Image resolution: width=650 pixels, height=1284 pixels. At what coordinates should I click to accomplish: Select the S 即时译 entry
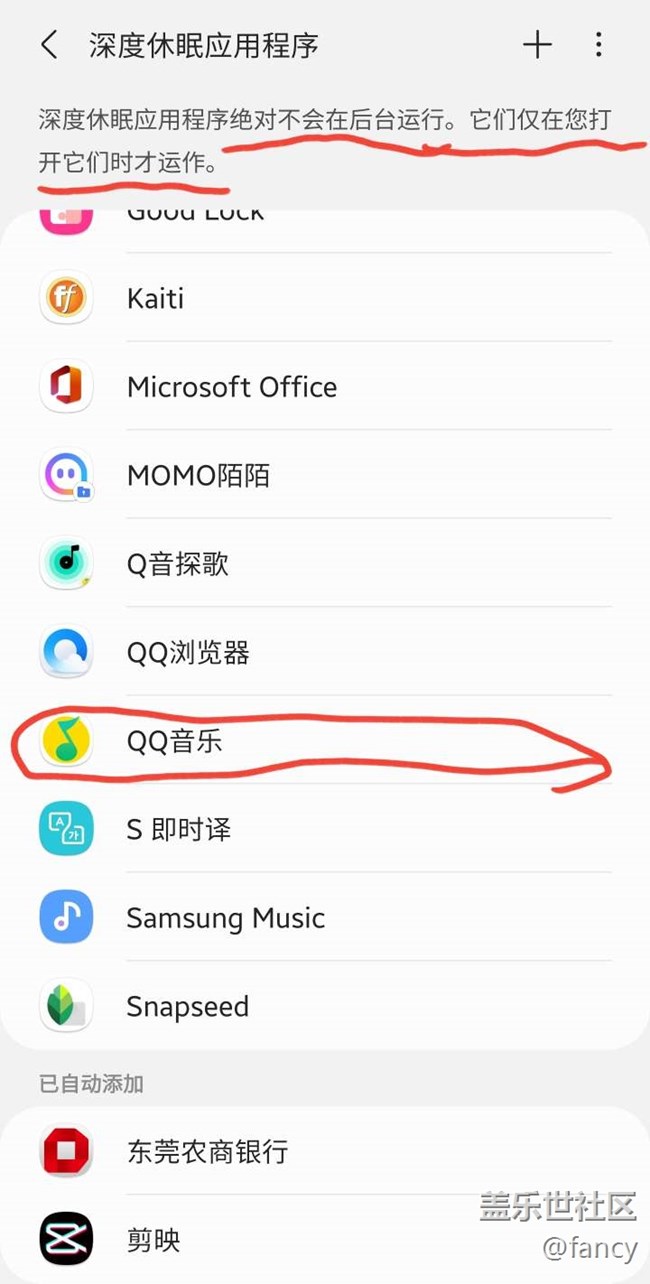click(325, 829)
